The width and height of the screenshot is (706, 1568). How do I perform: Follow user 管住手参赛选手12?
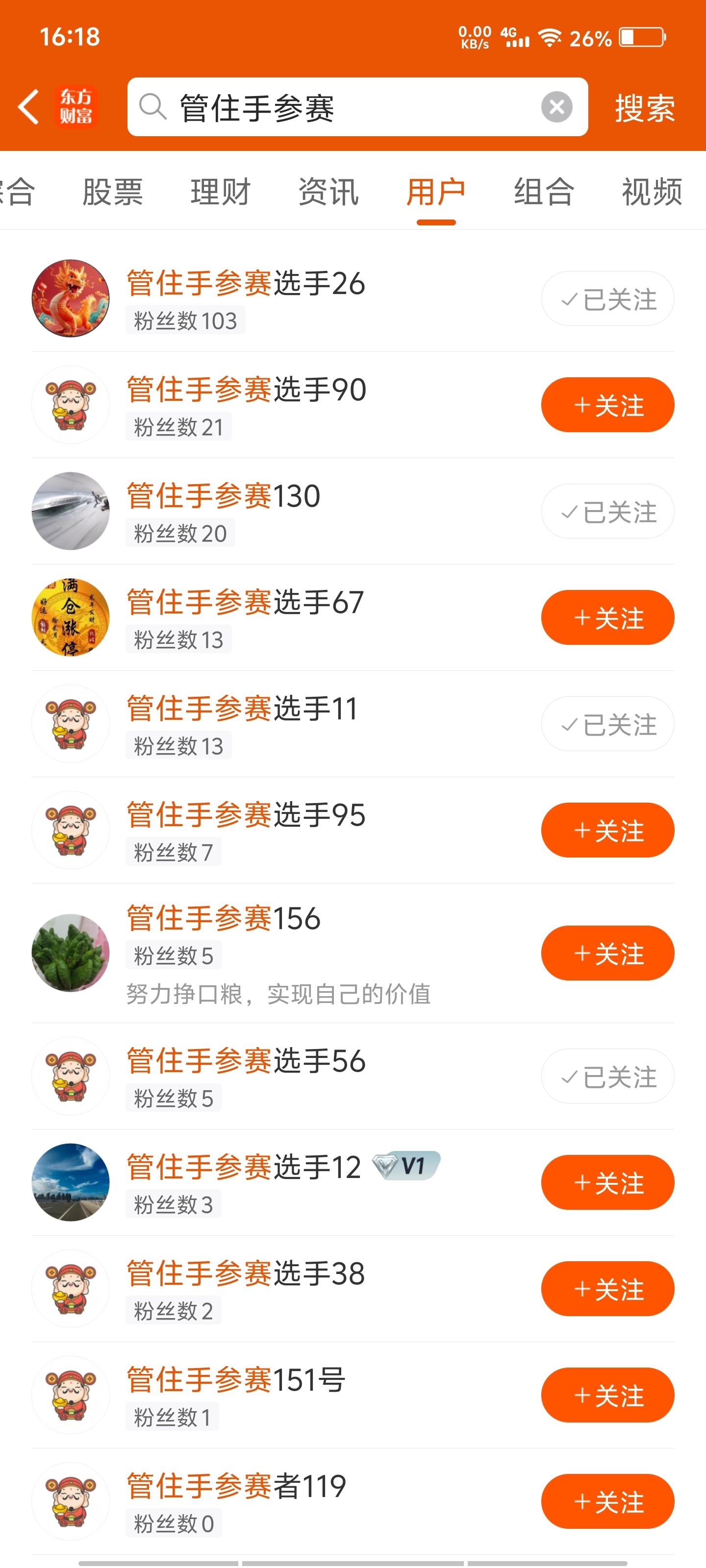click(607, 1182)
